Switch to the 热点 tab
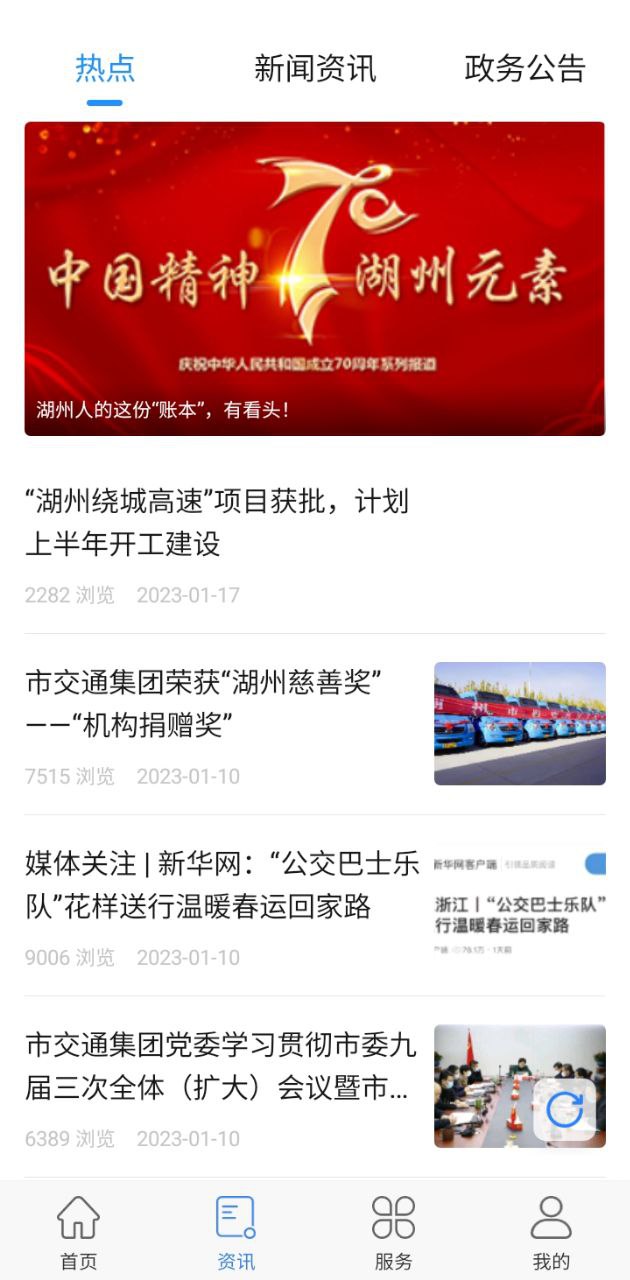This screenshot has width=630, height=1280. coord(105,68)
